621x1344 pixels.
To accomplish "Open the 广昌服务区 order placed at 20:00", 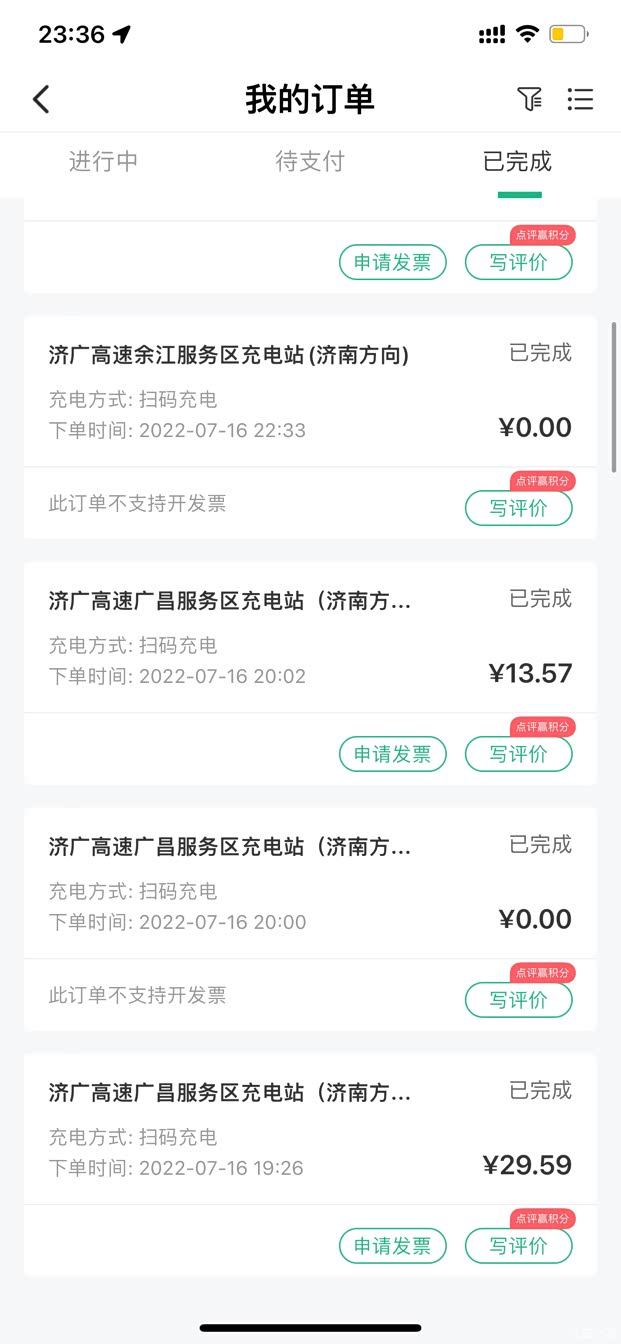I will point(310,884).
